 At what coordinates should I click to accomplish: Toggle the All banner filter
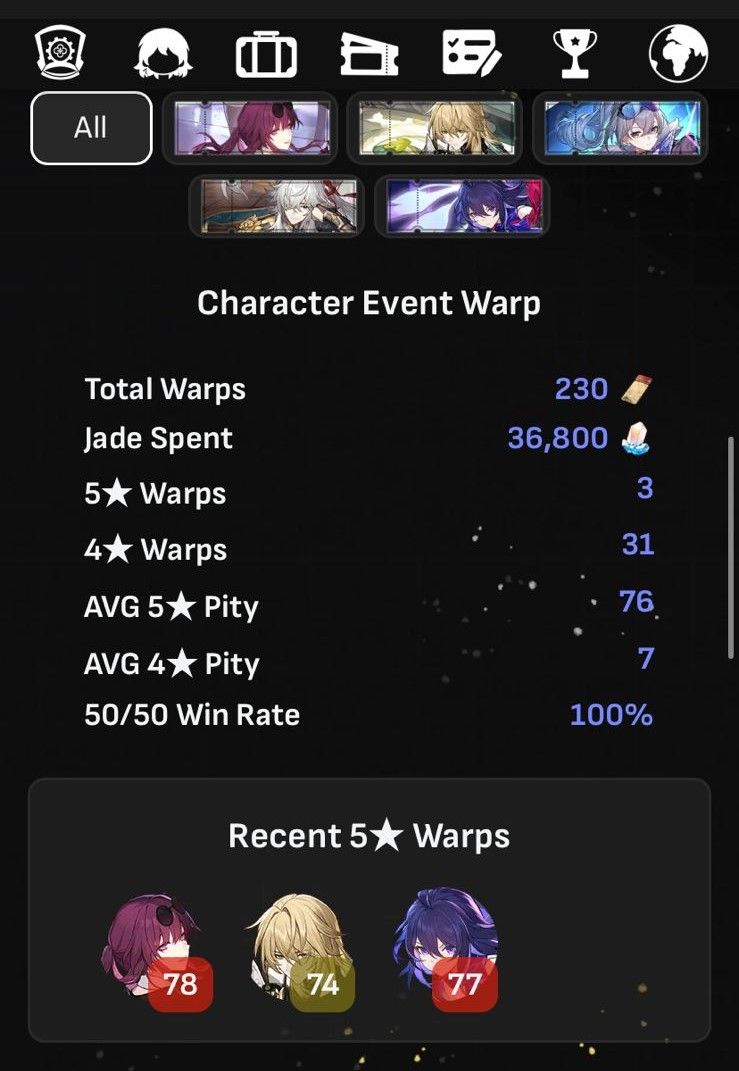point(90,128)
